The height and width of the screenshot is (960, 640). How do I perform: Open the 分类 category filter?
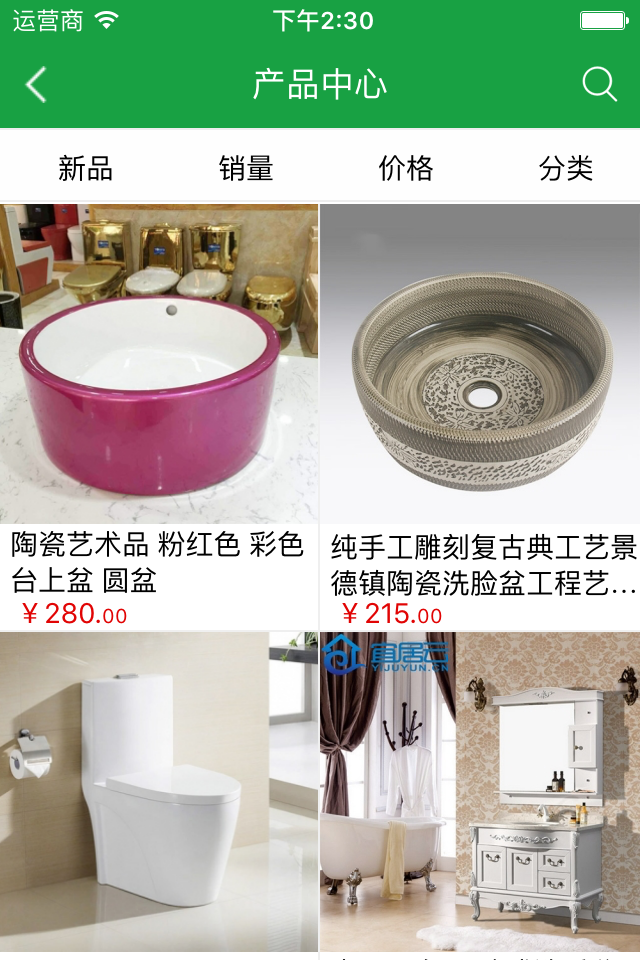566,168
